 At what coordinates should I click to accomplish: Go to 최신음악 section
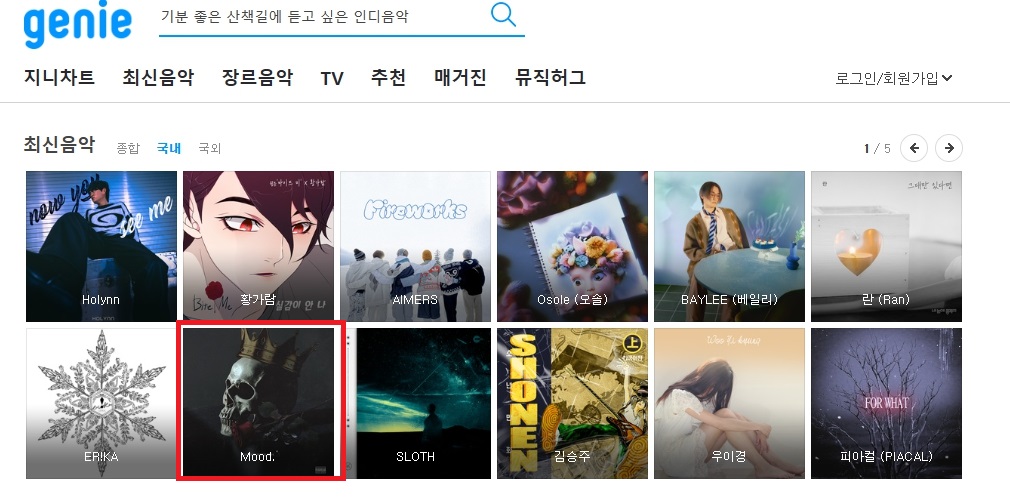click(158, 78)
